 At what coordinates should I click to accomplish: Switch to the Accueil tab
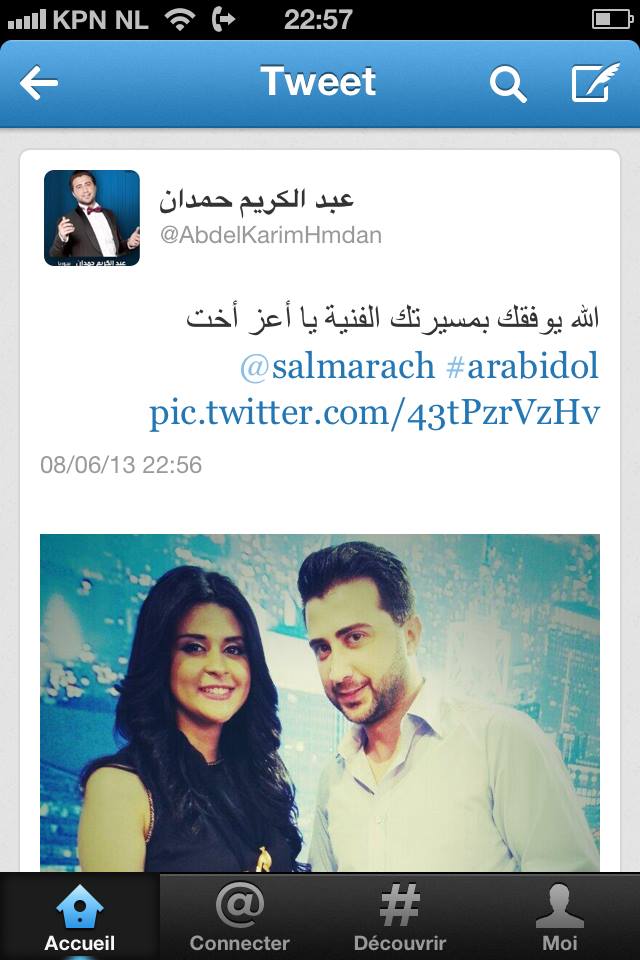click(80, 917)
